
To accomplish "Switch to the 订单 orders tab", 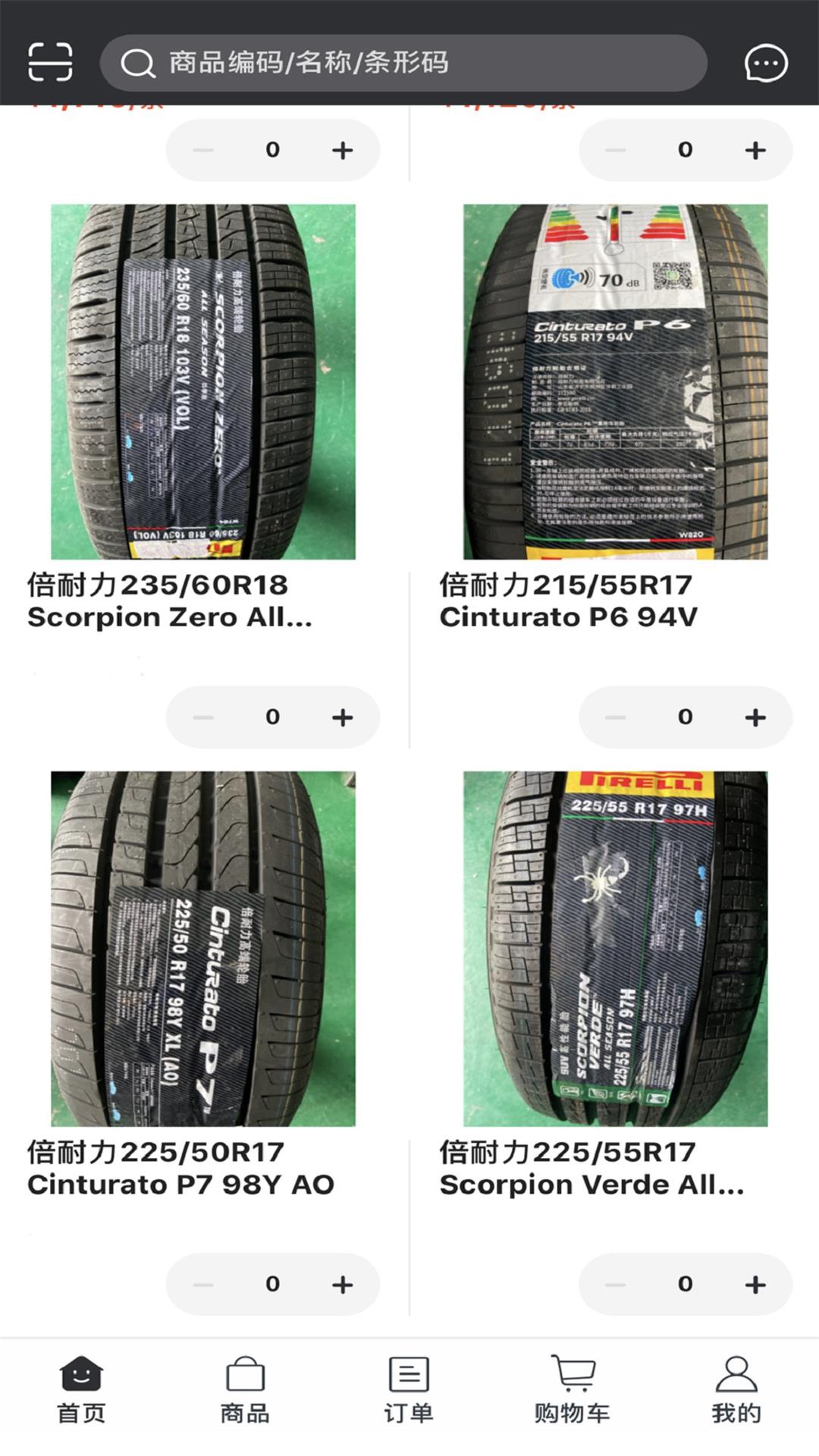I will 409,1391.
